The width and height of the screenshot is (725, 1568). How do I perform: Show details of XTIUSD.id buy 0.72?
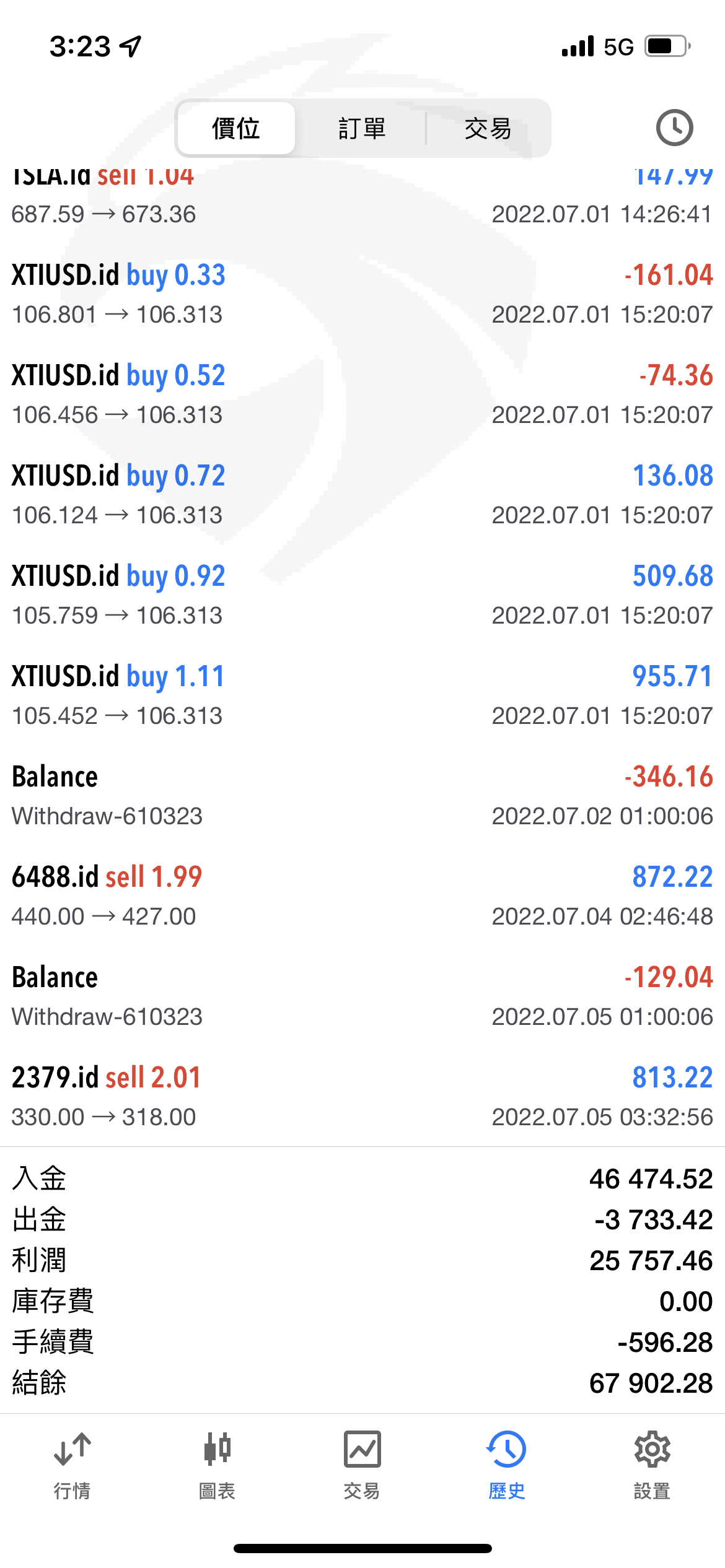[362, 495]
